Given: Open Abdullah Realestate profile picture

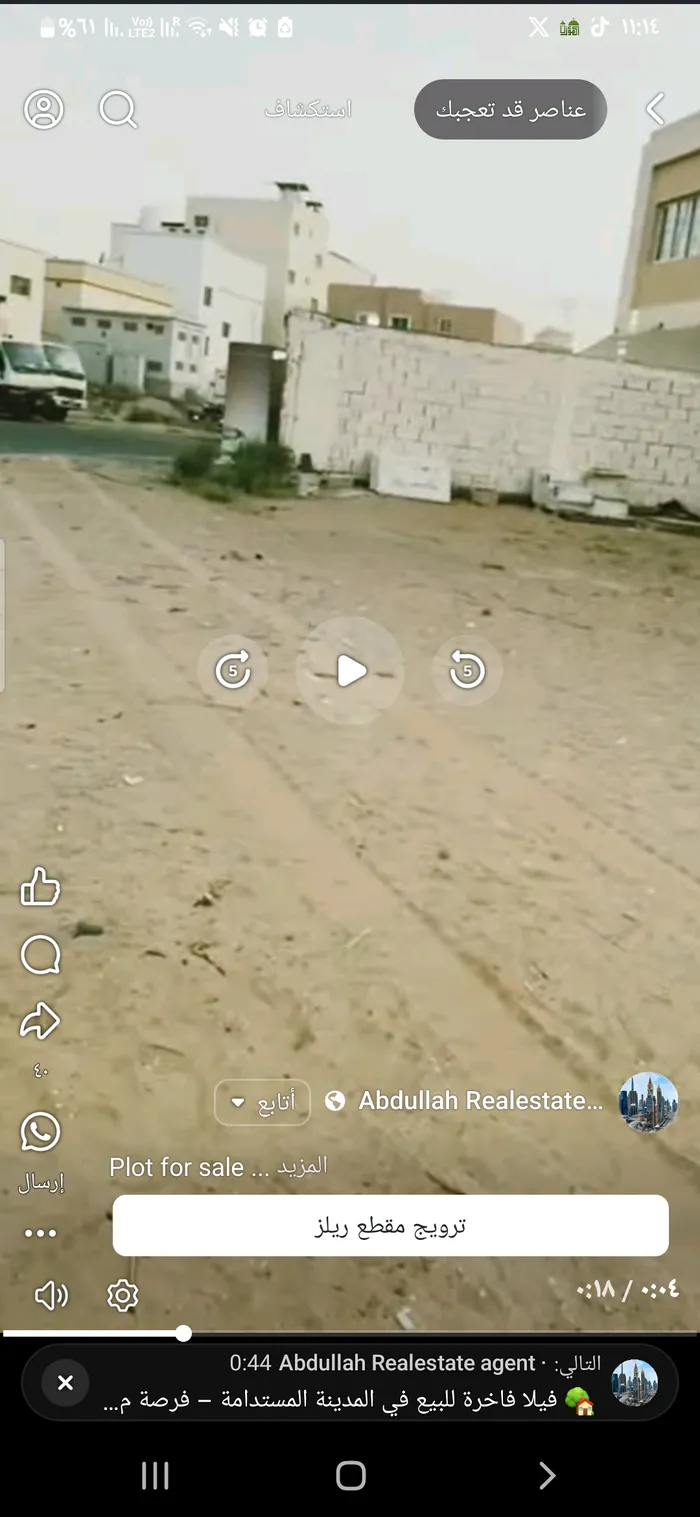Looking at the screenshot, I should point(648,1102).
